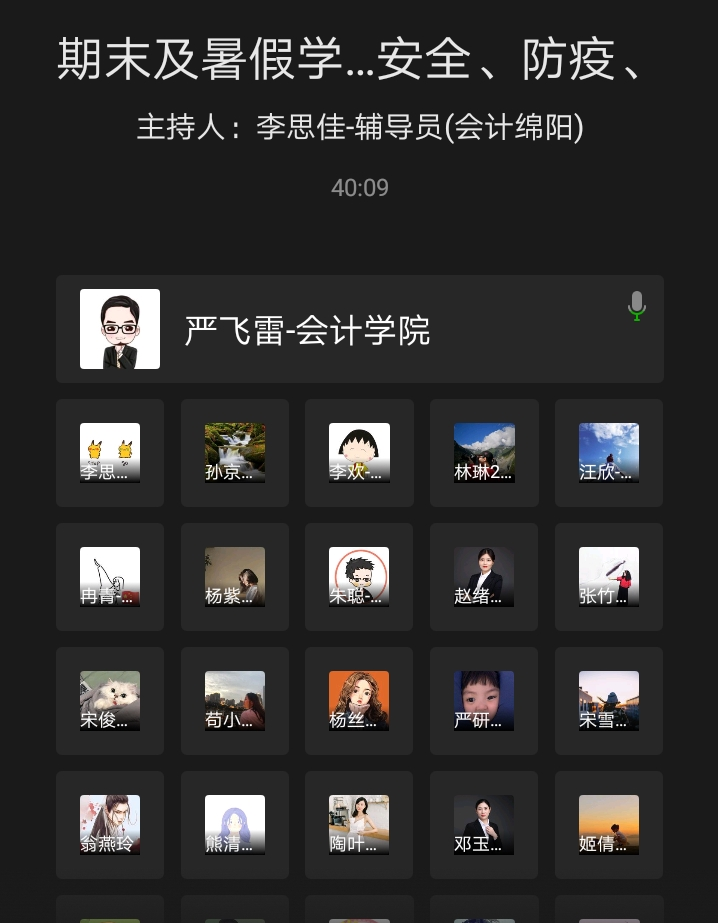Select participant 严研's tile
Viewport: 718px width, 923px height.
coord(484,701)
